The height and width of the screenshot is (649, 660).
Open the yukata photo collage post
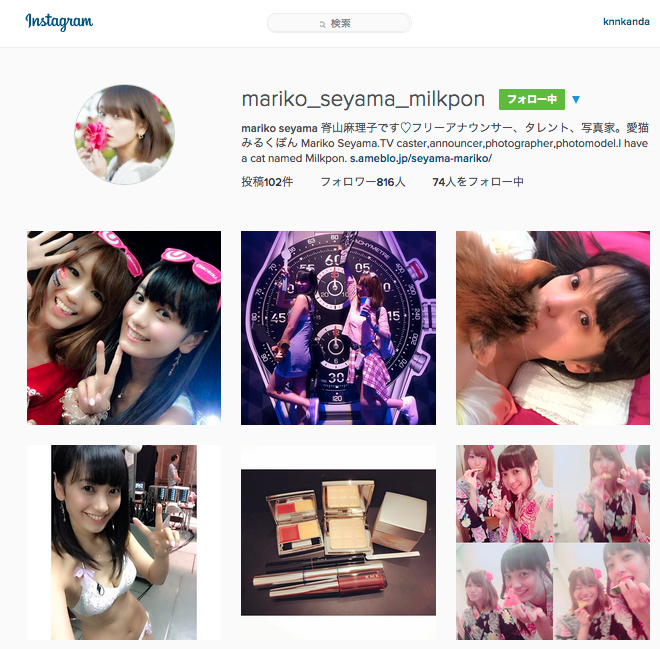pyautogui.click(x=553, y=542)
